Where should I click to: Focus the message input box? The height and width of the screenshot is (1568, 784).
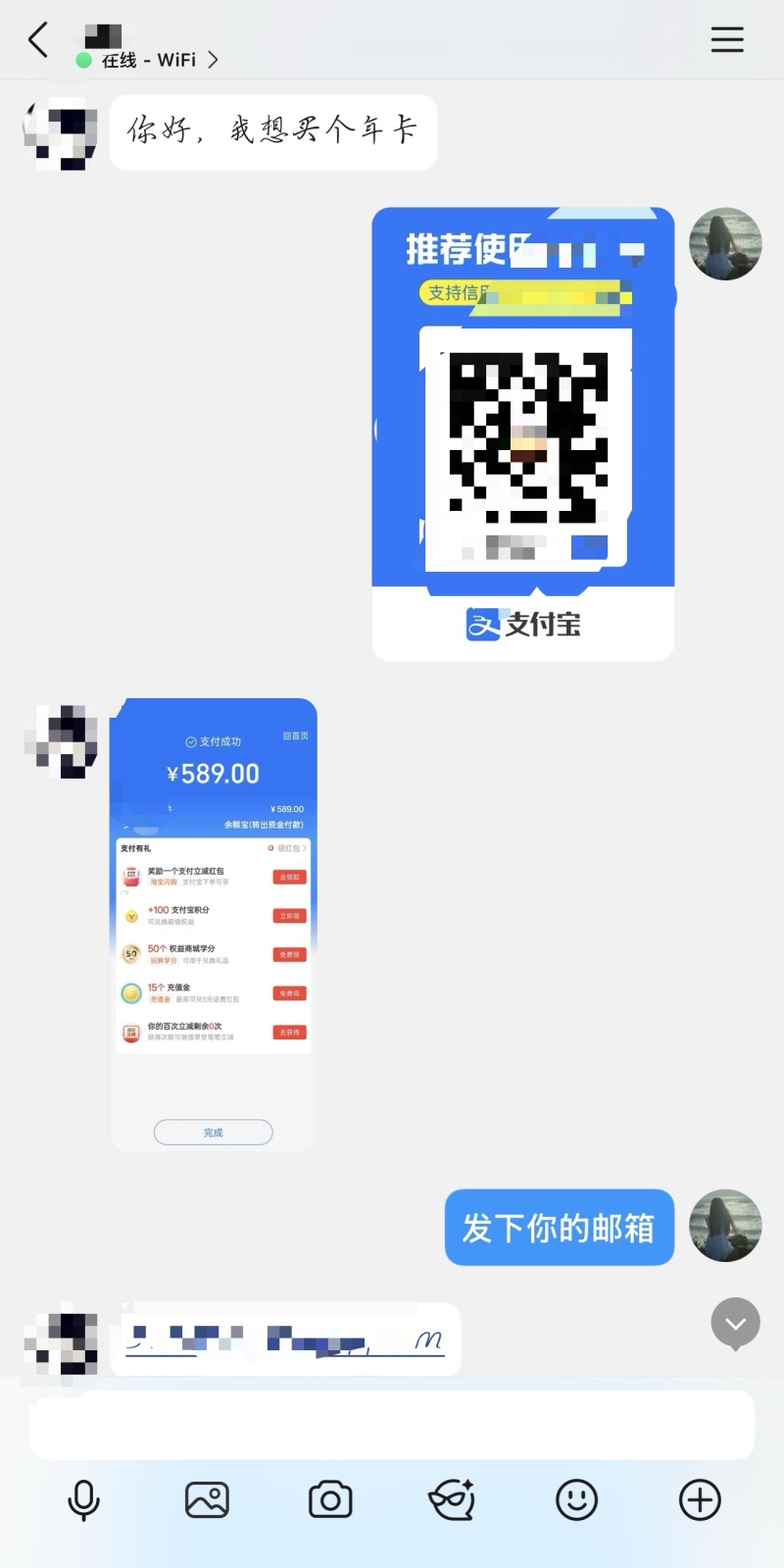click(392, 1424)
